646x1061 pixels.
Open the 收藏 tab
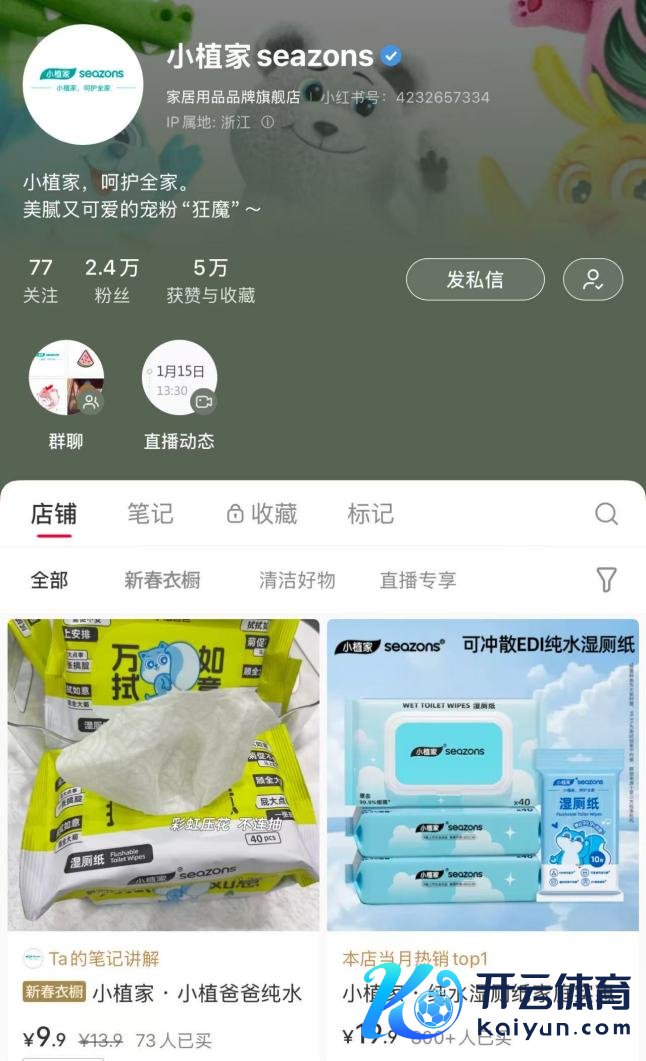click(262, 514)
